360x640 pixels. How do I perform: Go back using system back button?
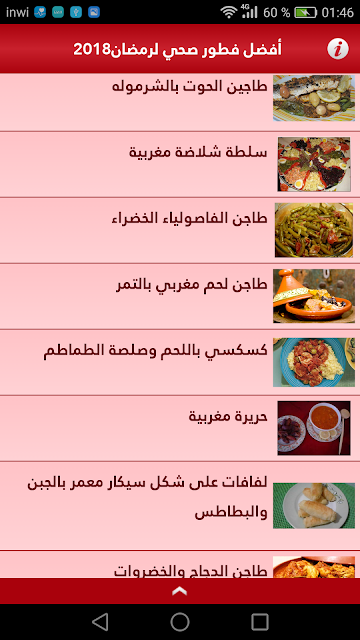(100, 622)
